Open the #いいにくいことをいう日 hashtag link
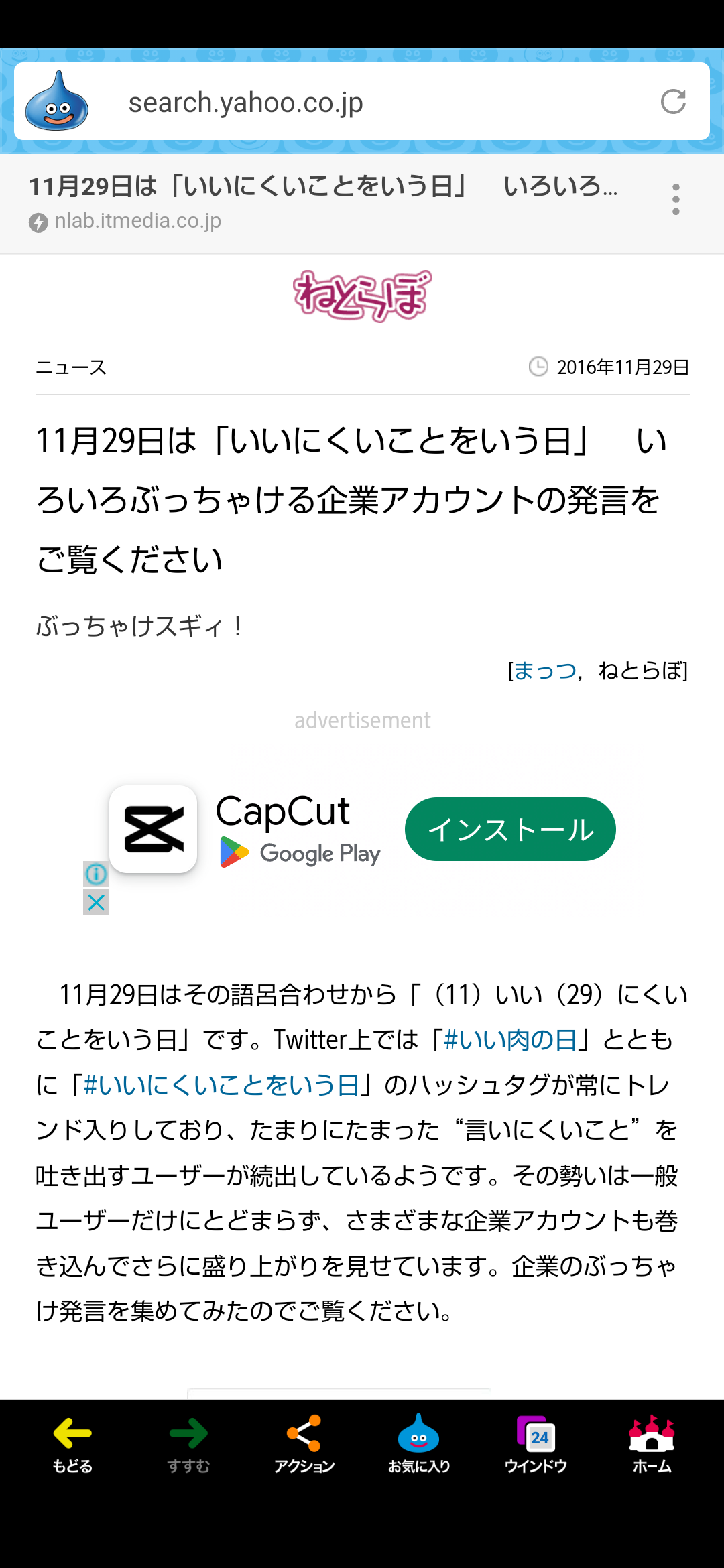Screen dimensions: 724x1568 222,1085
